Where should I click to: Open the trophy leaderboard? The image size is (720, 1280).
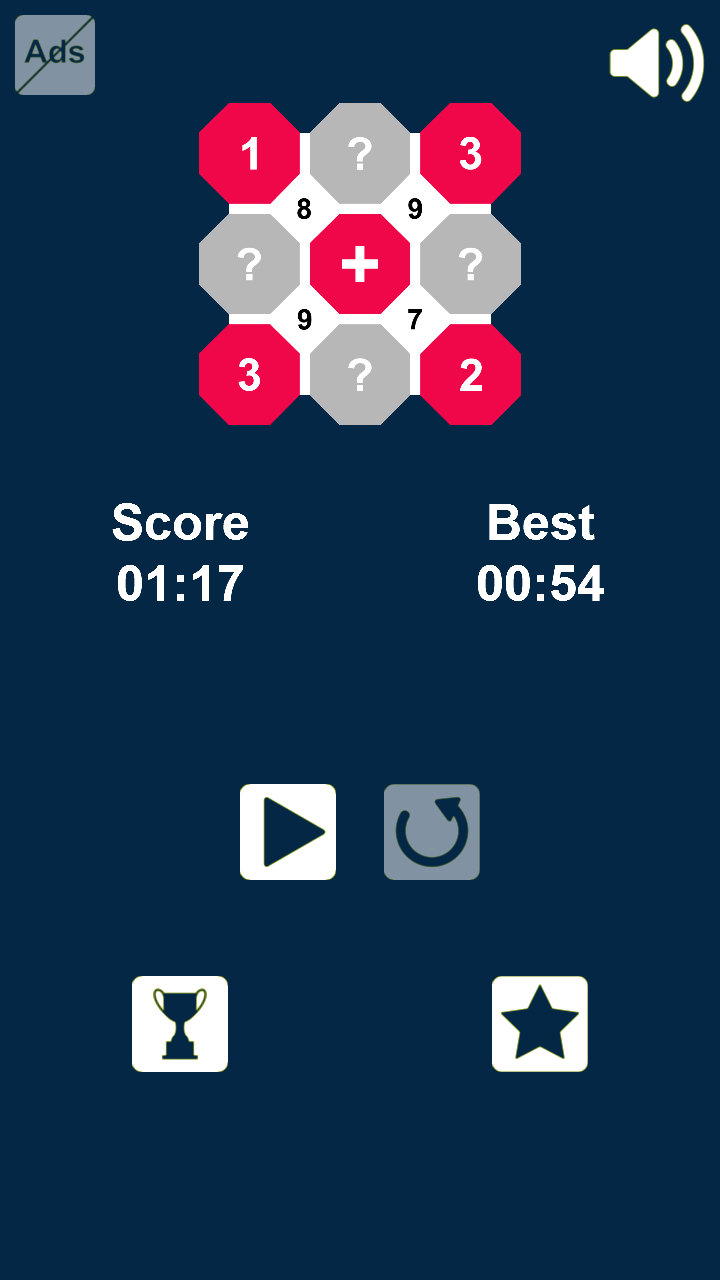click(180, 1024)
